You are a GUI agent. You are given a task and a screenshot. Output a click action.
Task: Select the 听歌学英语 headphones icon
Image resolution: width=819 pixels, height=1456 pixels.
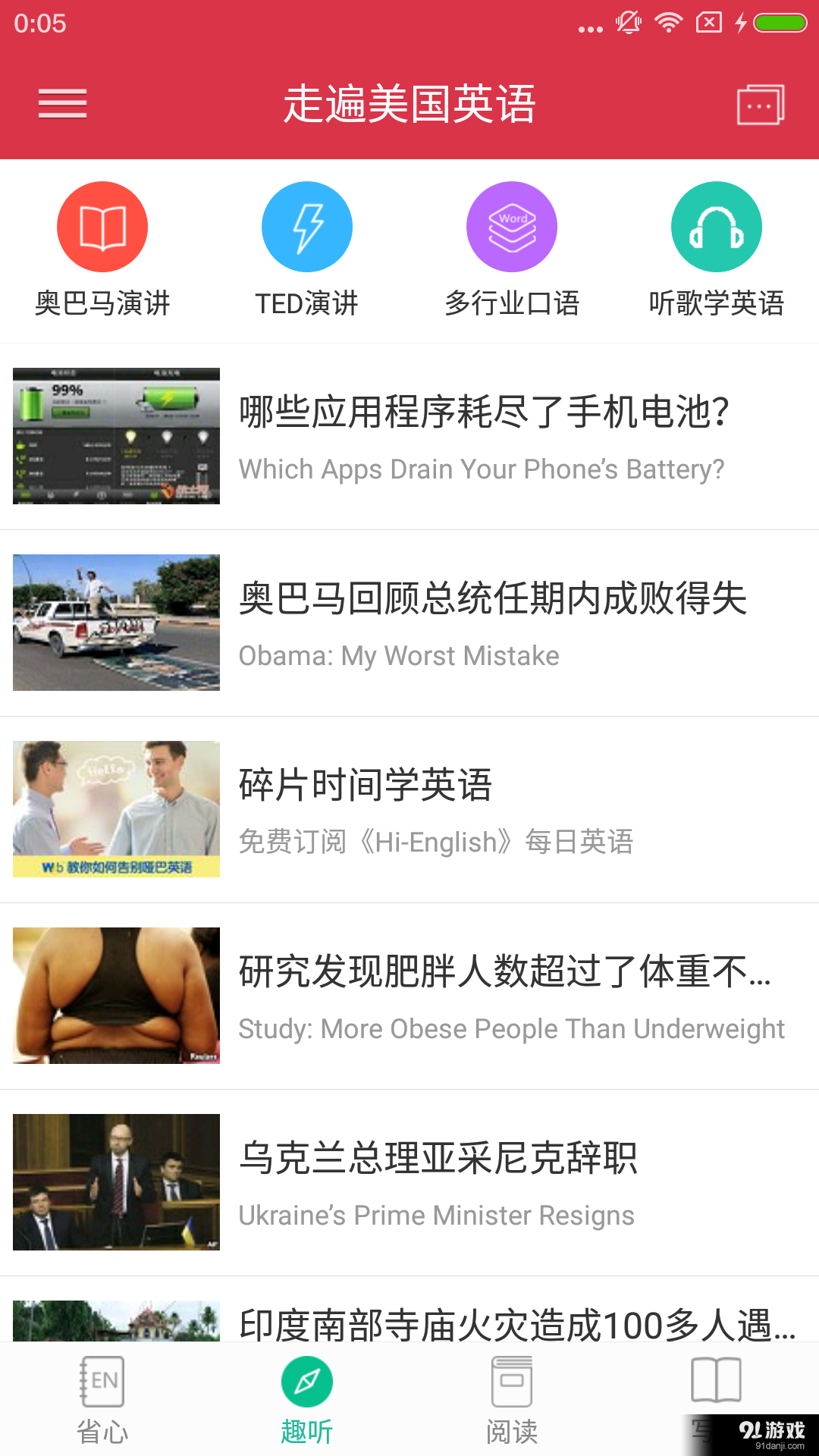click(717, 226)
